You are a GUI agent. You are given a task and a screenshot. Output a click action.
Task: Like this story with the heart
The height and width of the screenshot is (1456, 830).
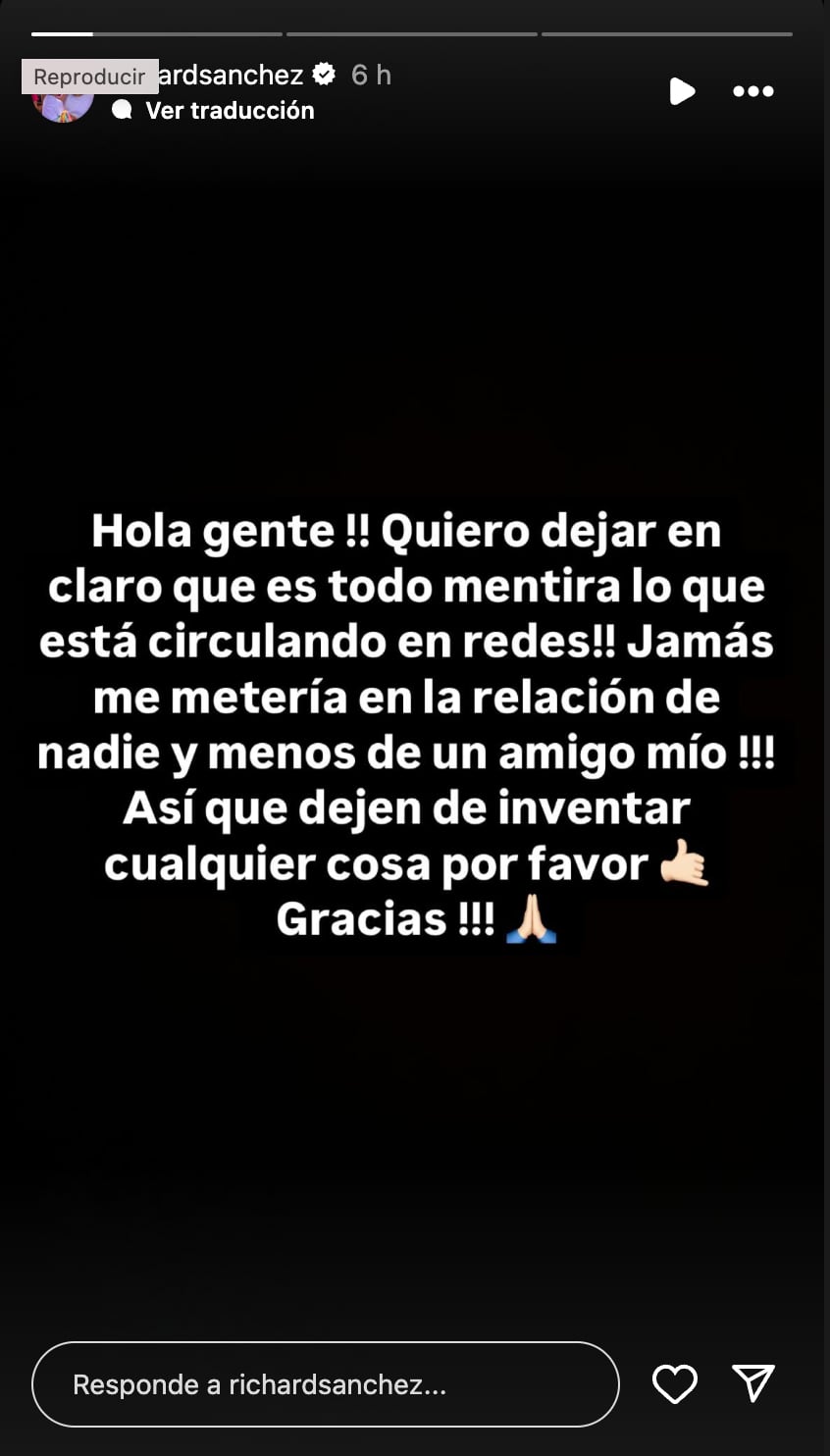tap(675, 1384)
